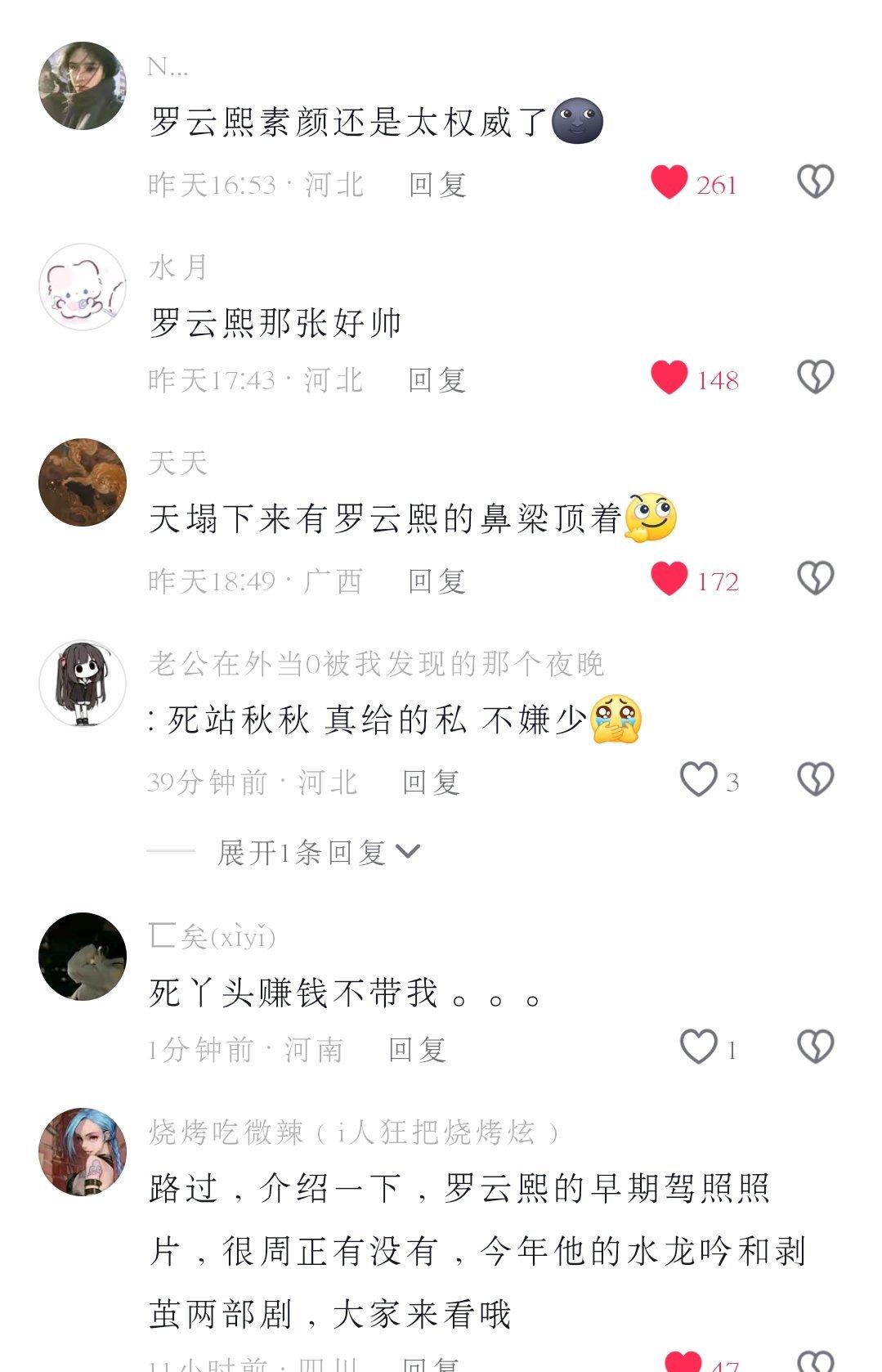Expand 1 reply under 死站秋秋 comment
Viewport: 882px width, 1372px height.
click(x=319, y=853)
